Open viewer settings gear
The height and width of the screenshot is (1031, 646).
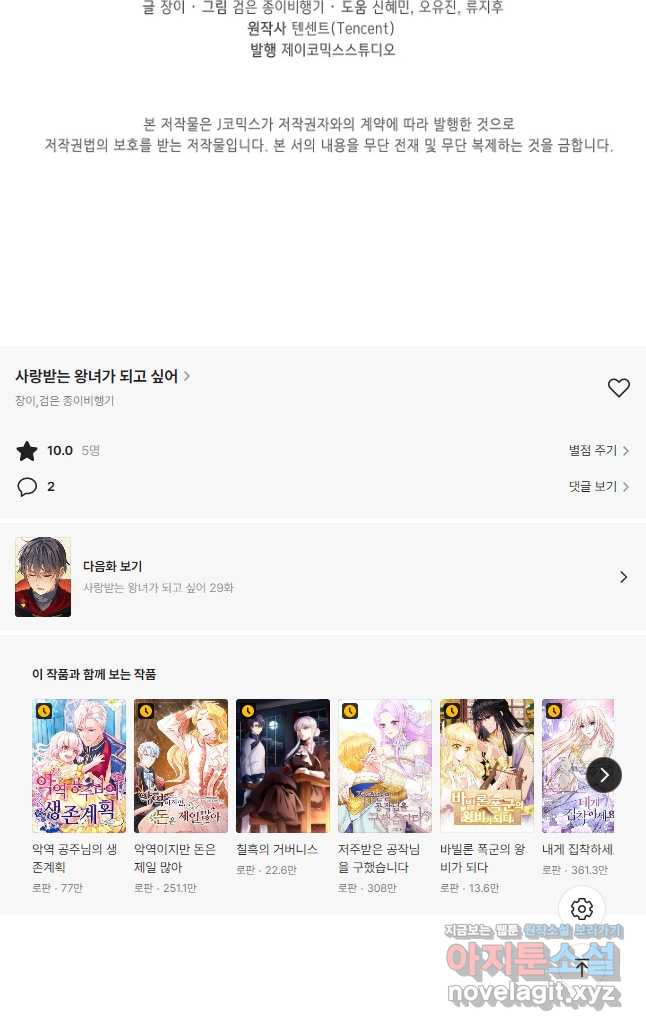tap(582, 909)
